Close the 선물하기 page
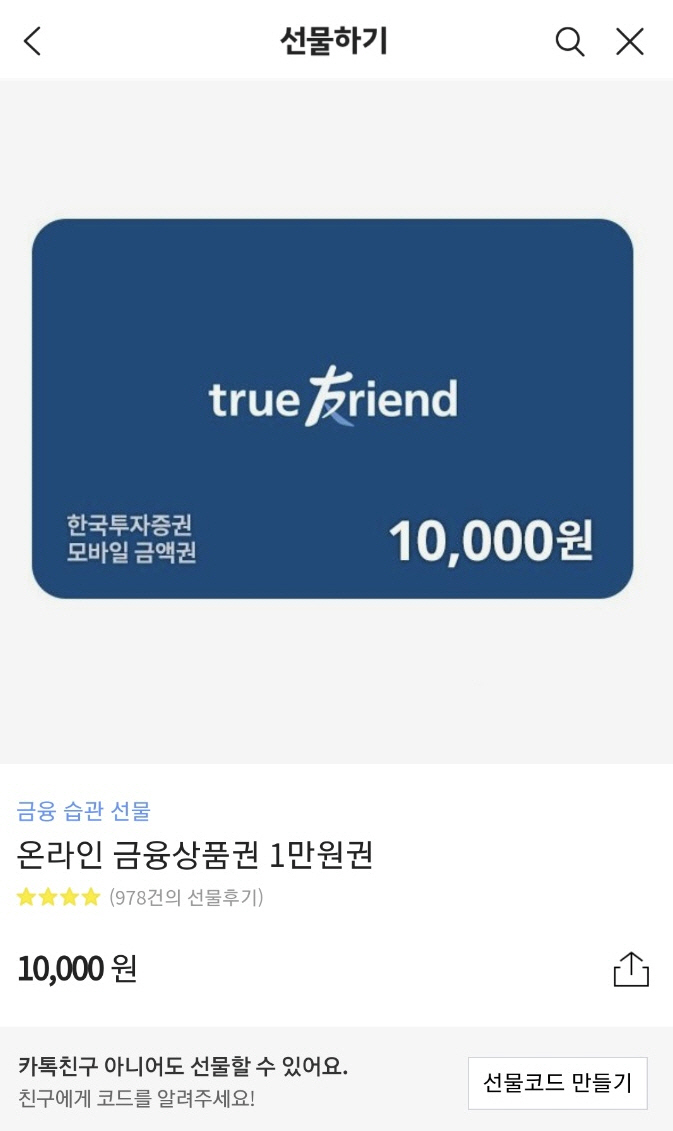Viewport: 673px width, 1131px height. (x=630, y=42)
